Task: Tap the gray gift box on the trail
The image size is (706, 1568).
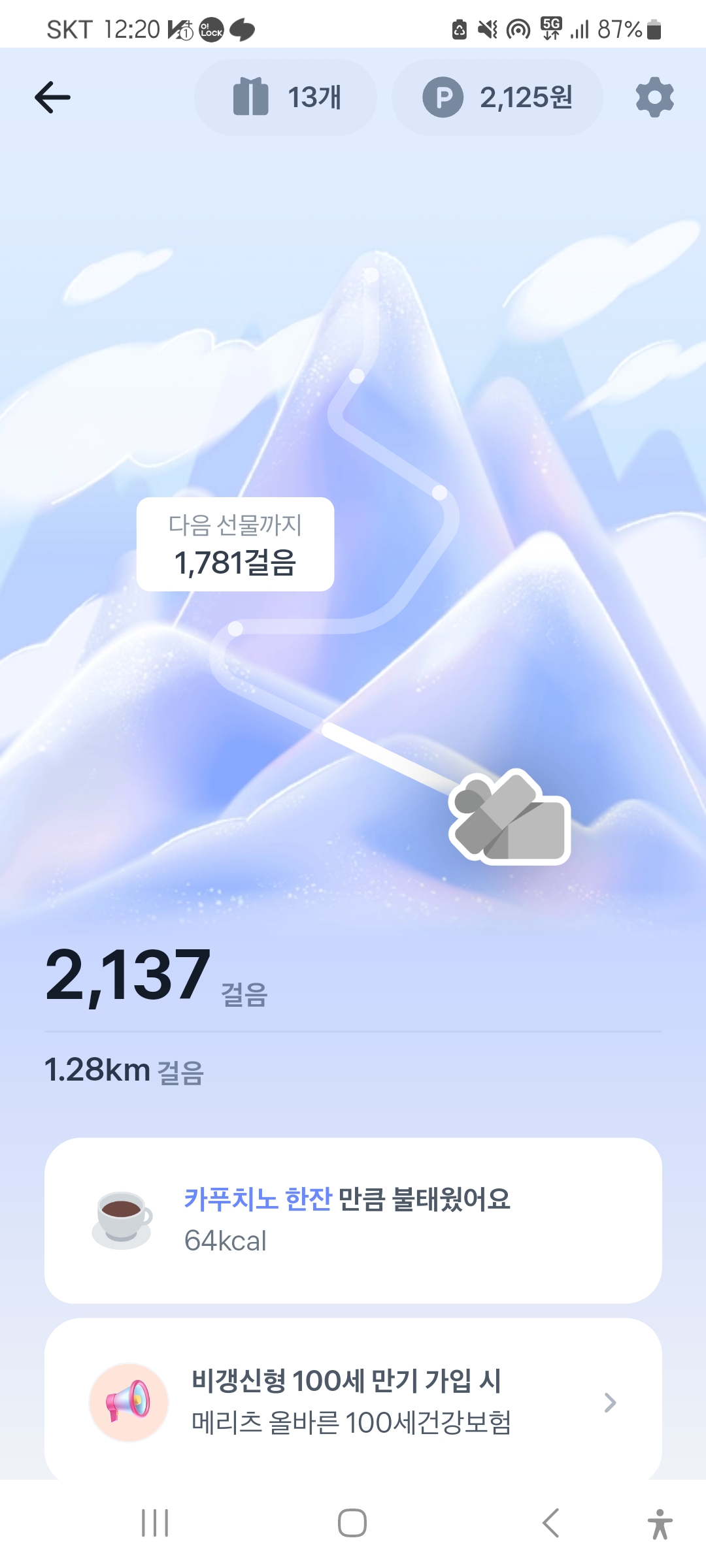Action: [x=510, y=817]
